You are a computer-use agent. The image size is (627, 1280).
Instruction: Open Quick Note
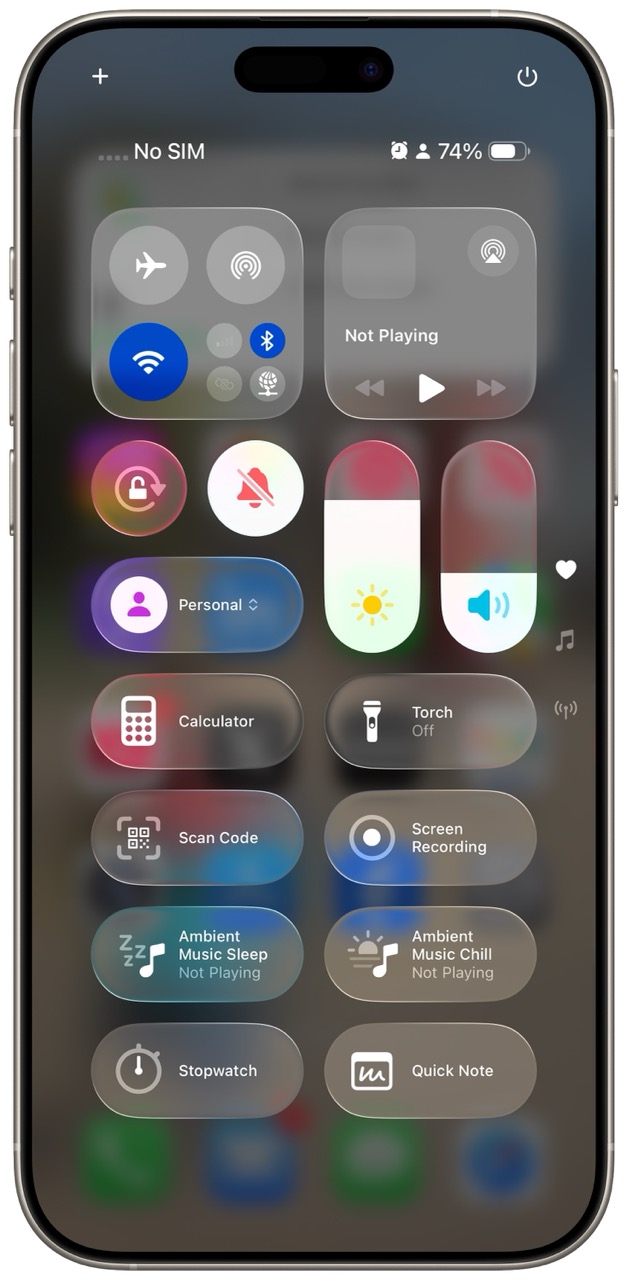(431, 1071)
